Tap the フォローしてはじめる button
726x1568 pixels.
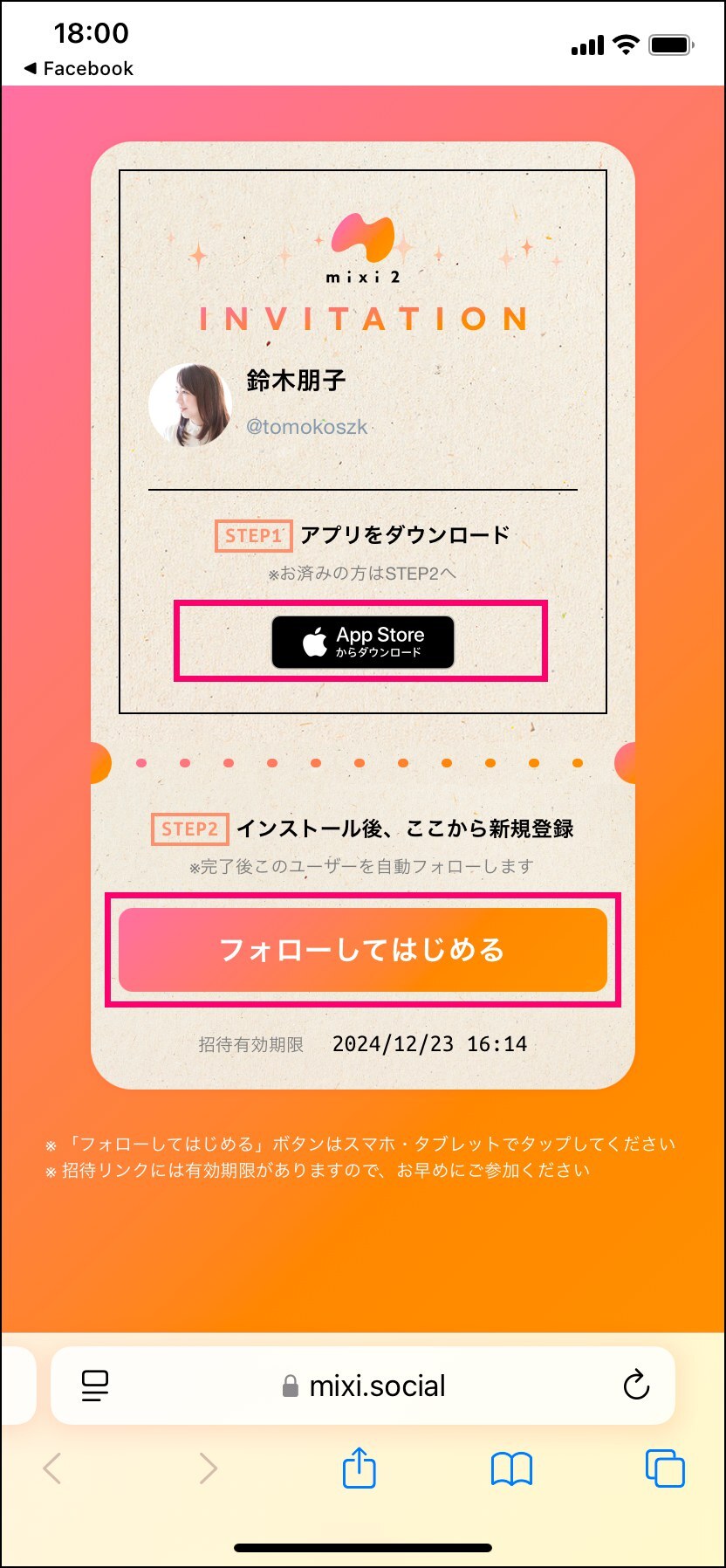pos(363,950)
